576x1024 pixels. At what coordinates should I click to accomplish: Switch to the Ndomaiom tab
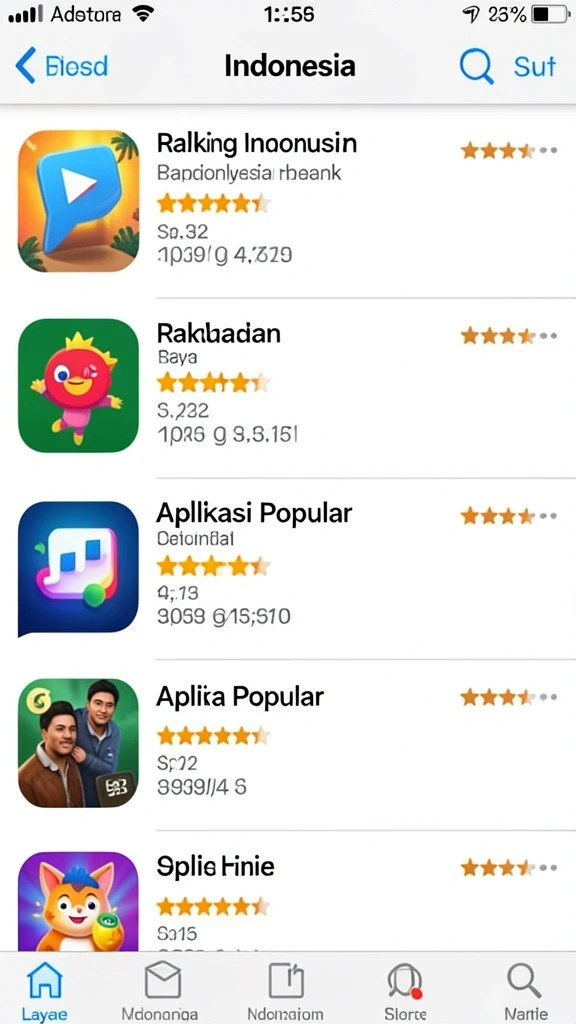click(285, 989)
